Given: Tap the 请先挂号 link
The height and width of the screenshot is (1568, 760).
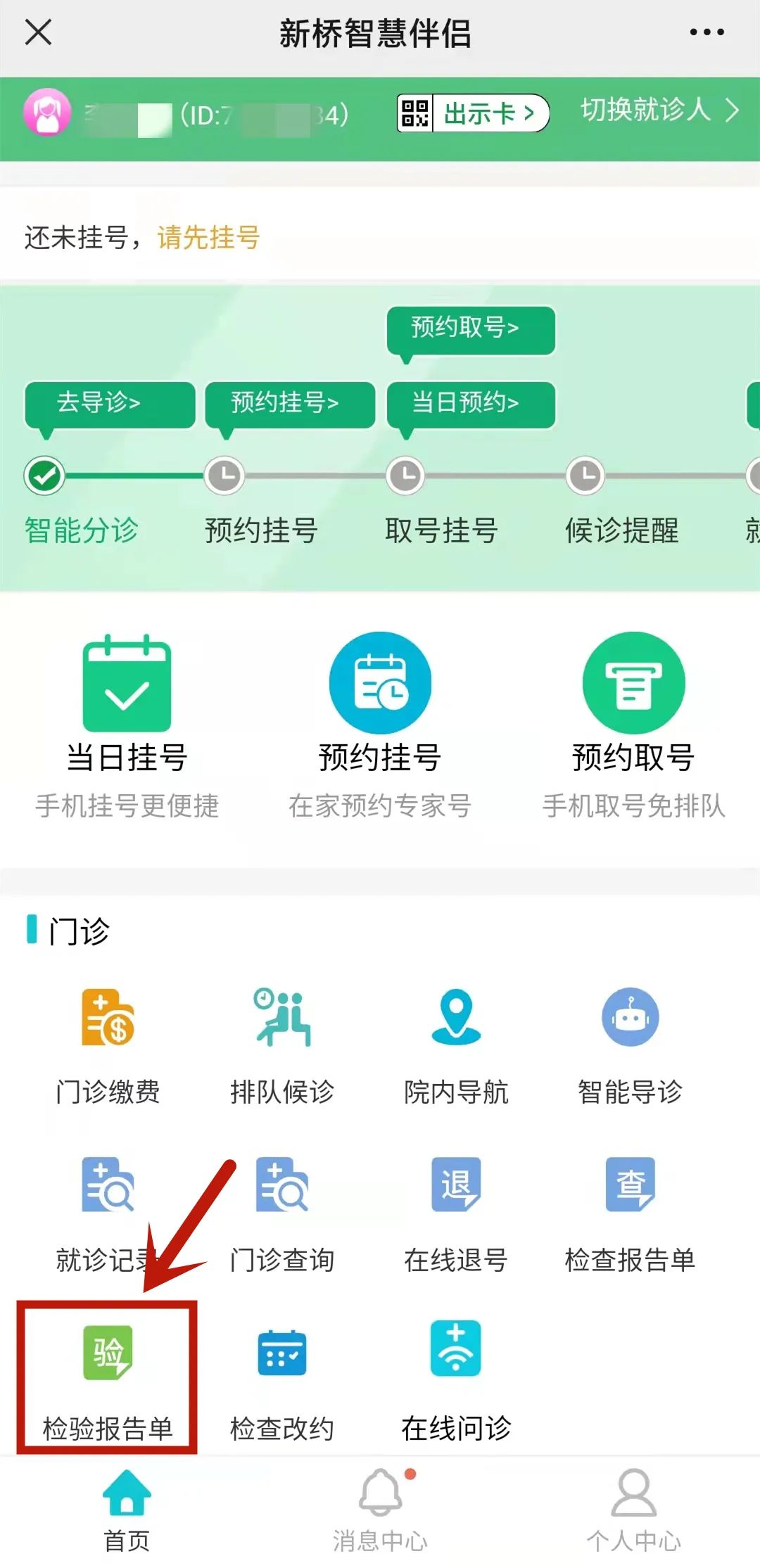Looking at the screenshot, I should [x=208, y=238].
